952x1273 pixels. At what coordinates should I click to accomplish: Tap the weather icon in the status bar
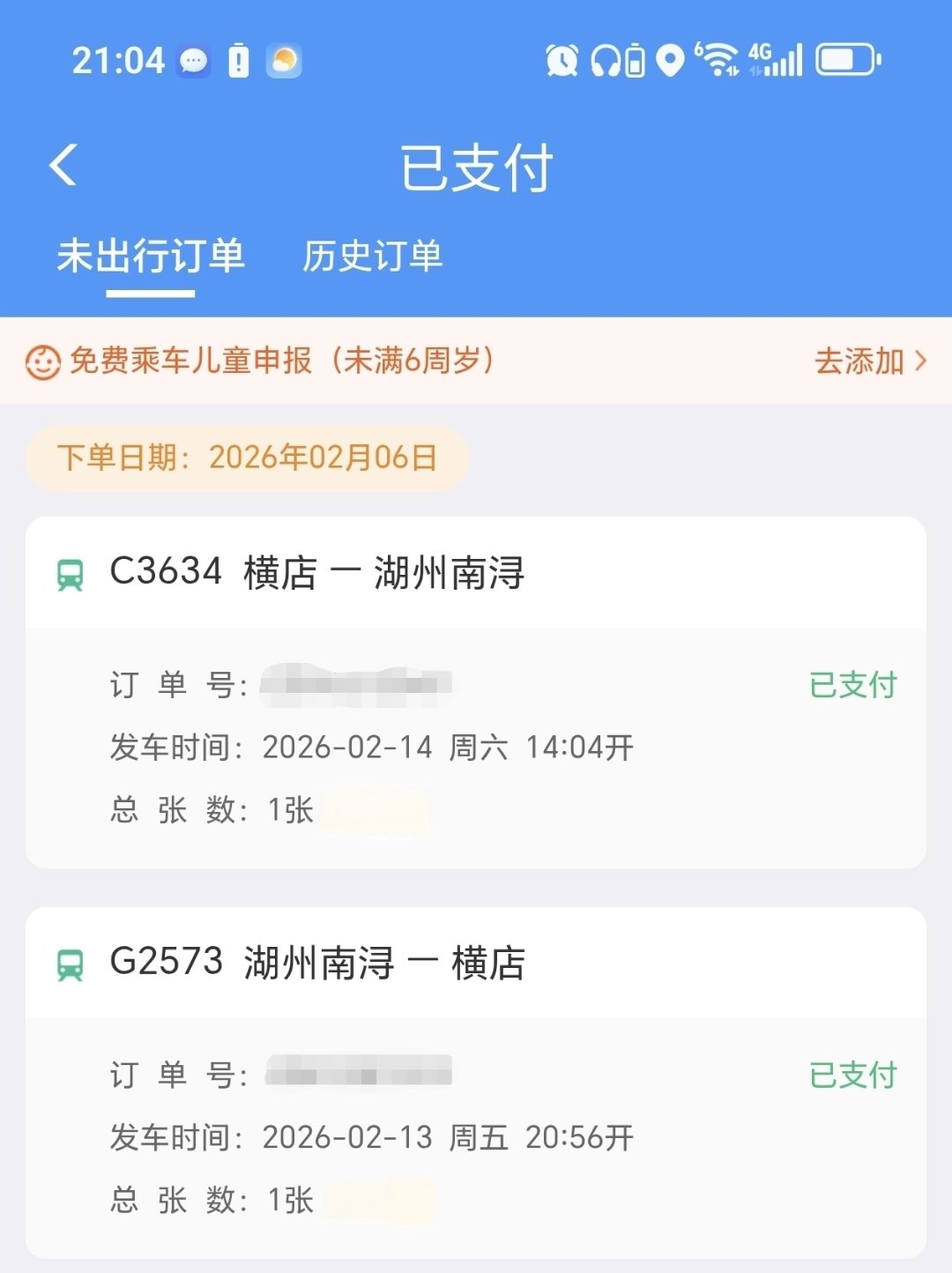pos(283,60)
